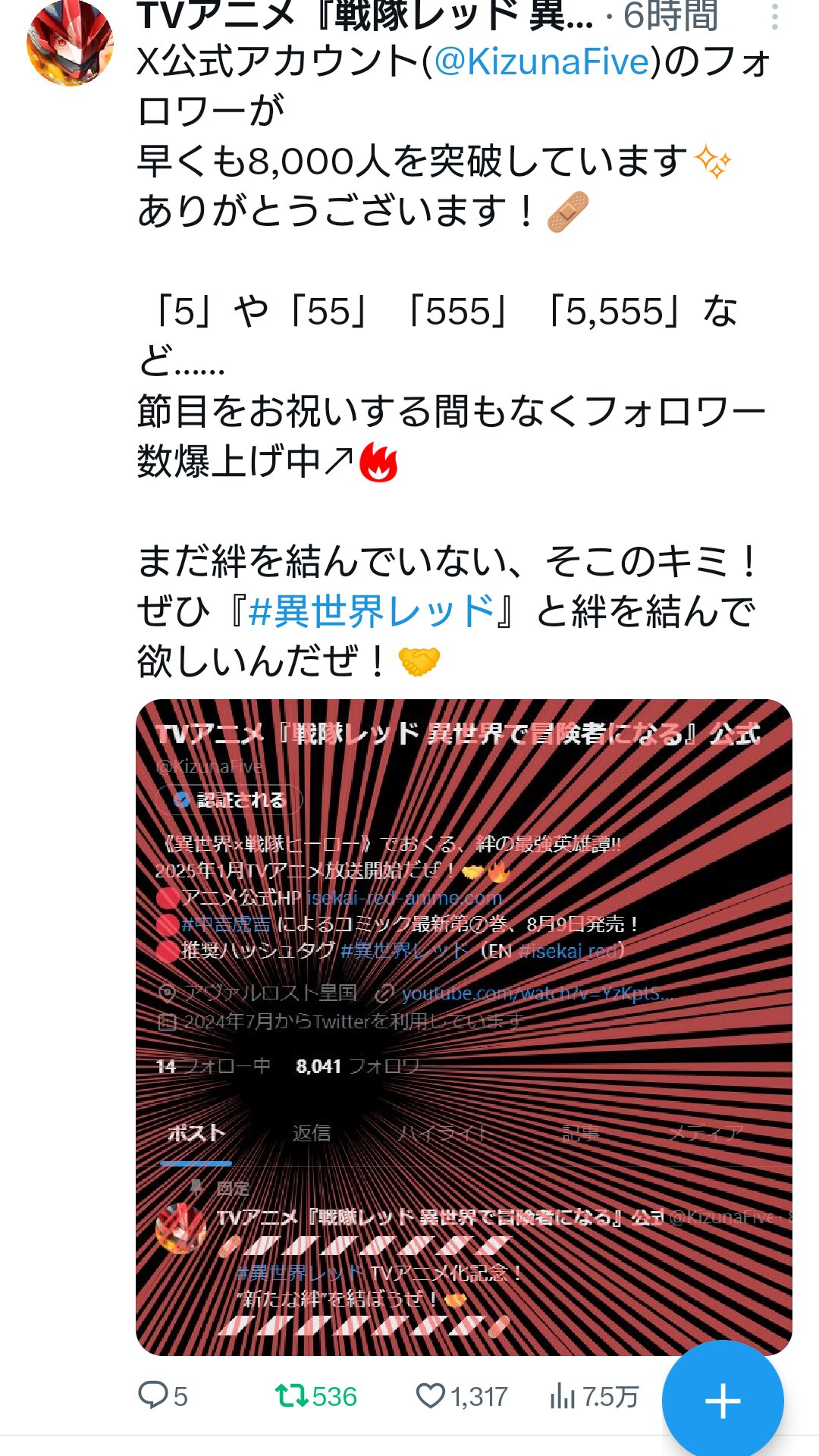
Task: Open the attached profile screenshot image
Action: pos(464,1027)
